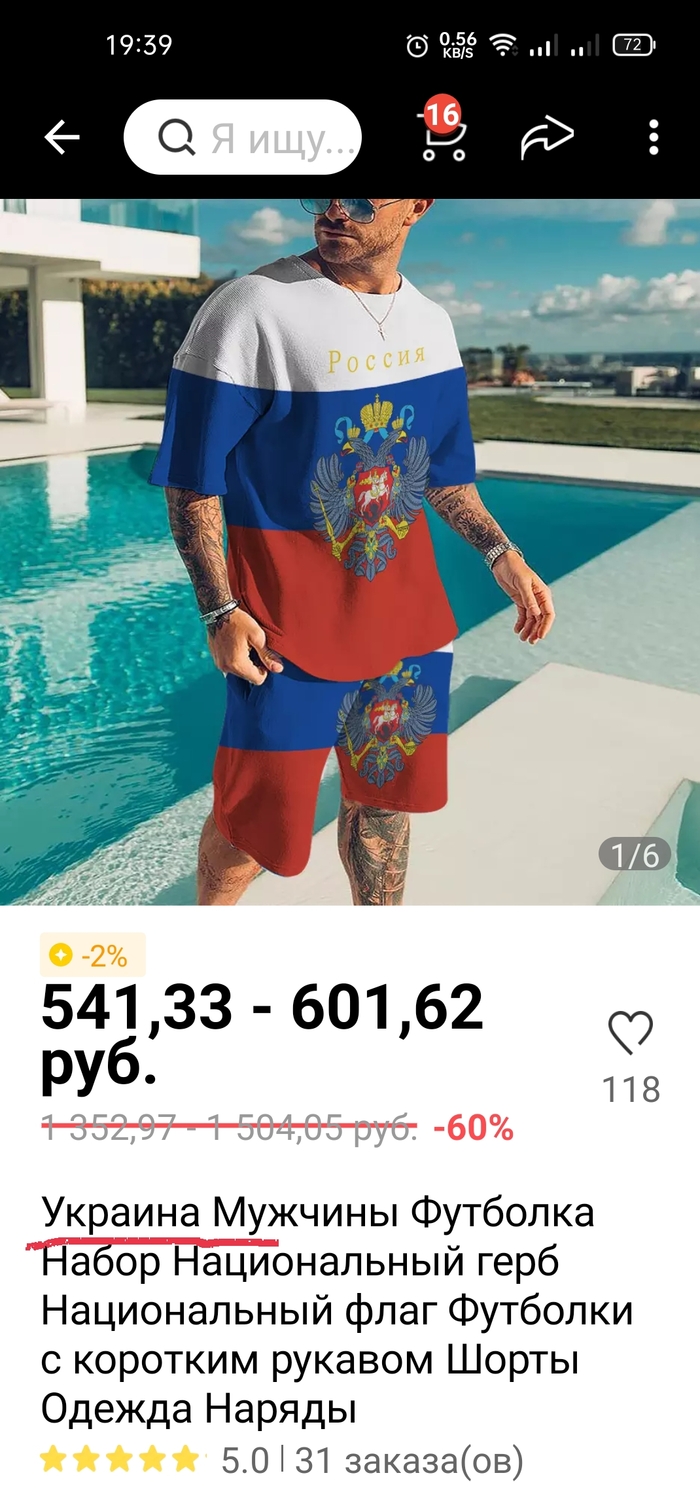Open the three-dot overflow menu
Image resolution: width=700 pixels, height=1488 pixels.
(653, 138)
